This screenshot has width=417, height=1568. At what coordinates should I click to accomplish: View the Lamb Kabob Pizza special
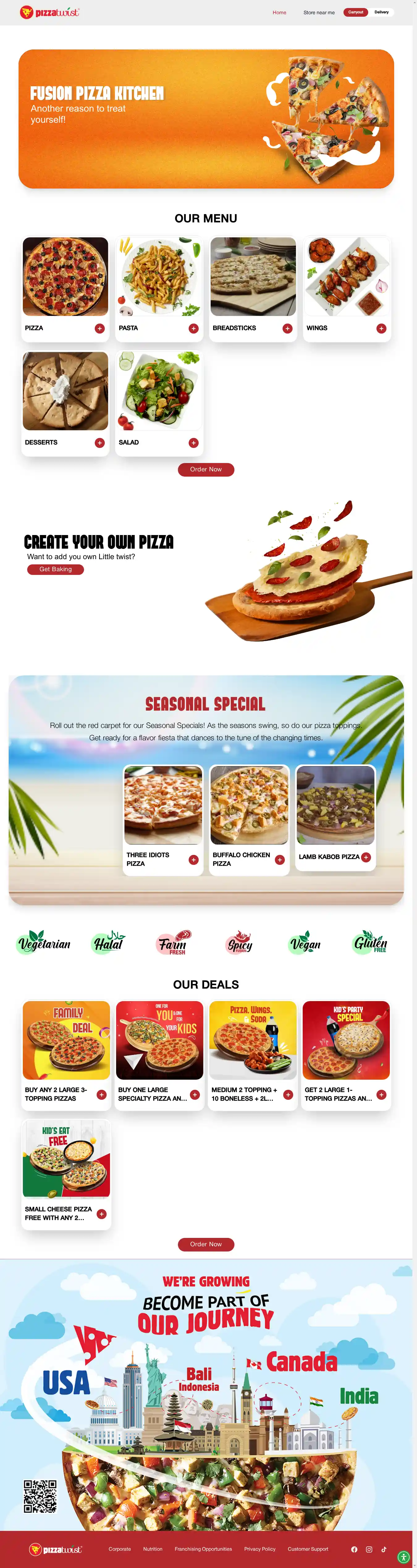(335, 806)
